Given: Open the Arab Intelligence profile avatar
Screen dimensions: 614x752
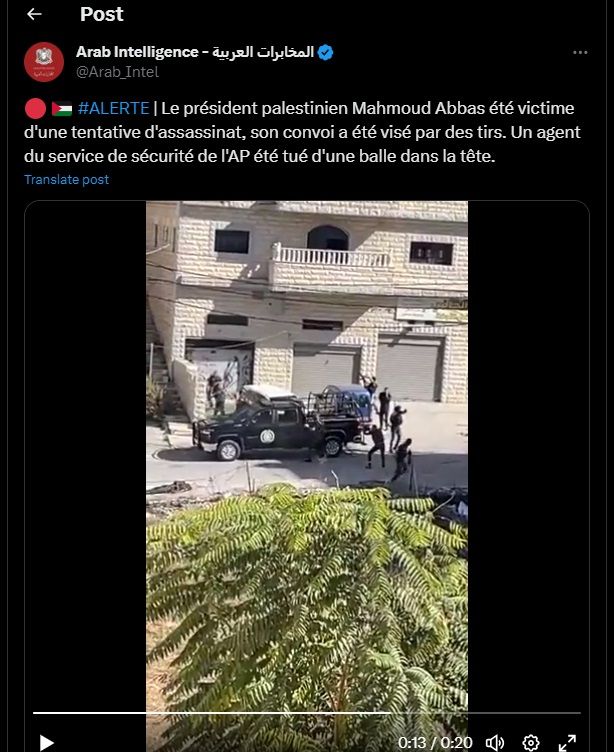Looking at the screenshot, I should point(44,62).
